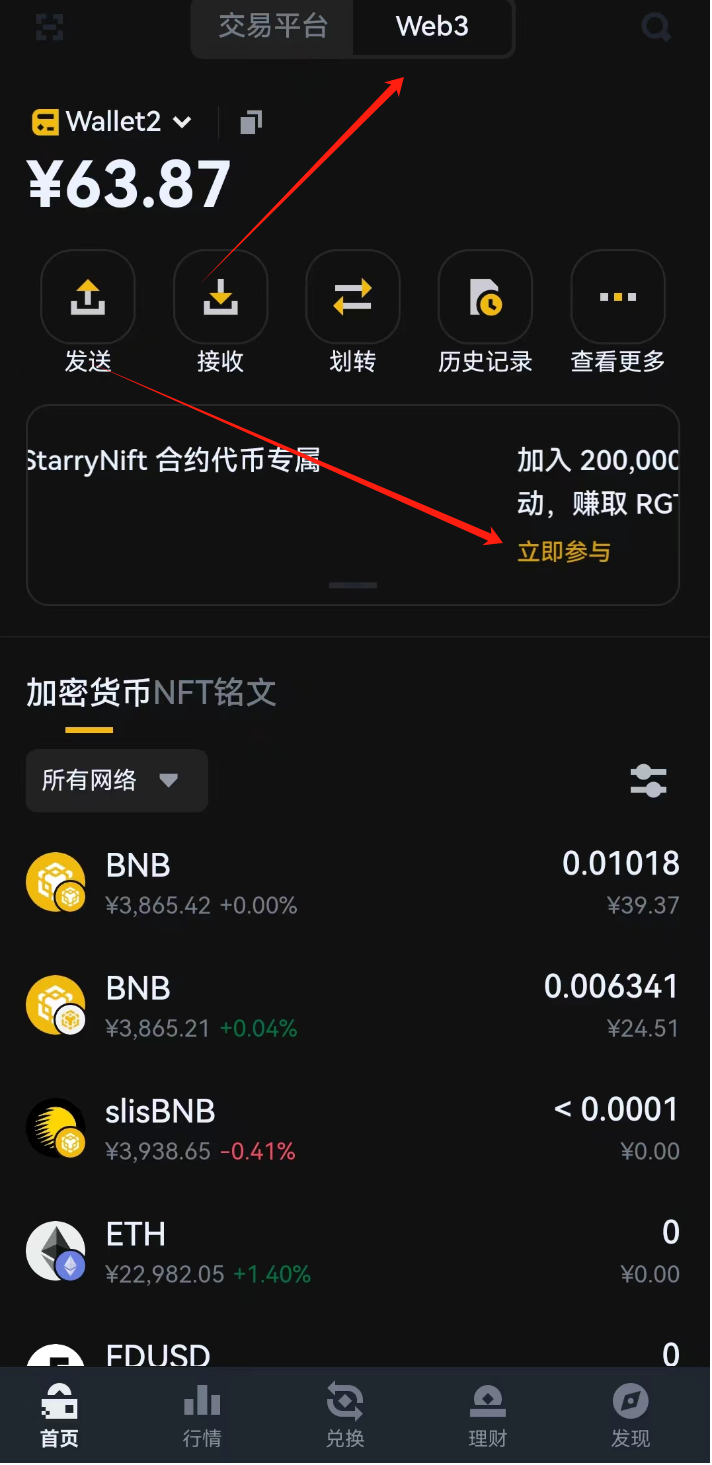Open the scan icon in the top corner
Screen dimensions: 712x1465
point(49,28)
